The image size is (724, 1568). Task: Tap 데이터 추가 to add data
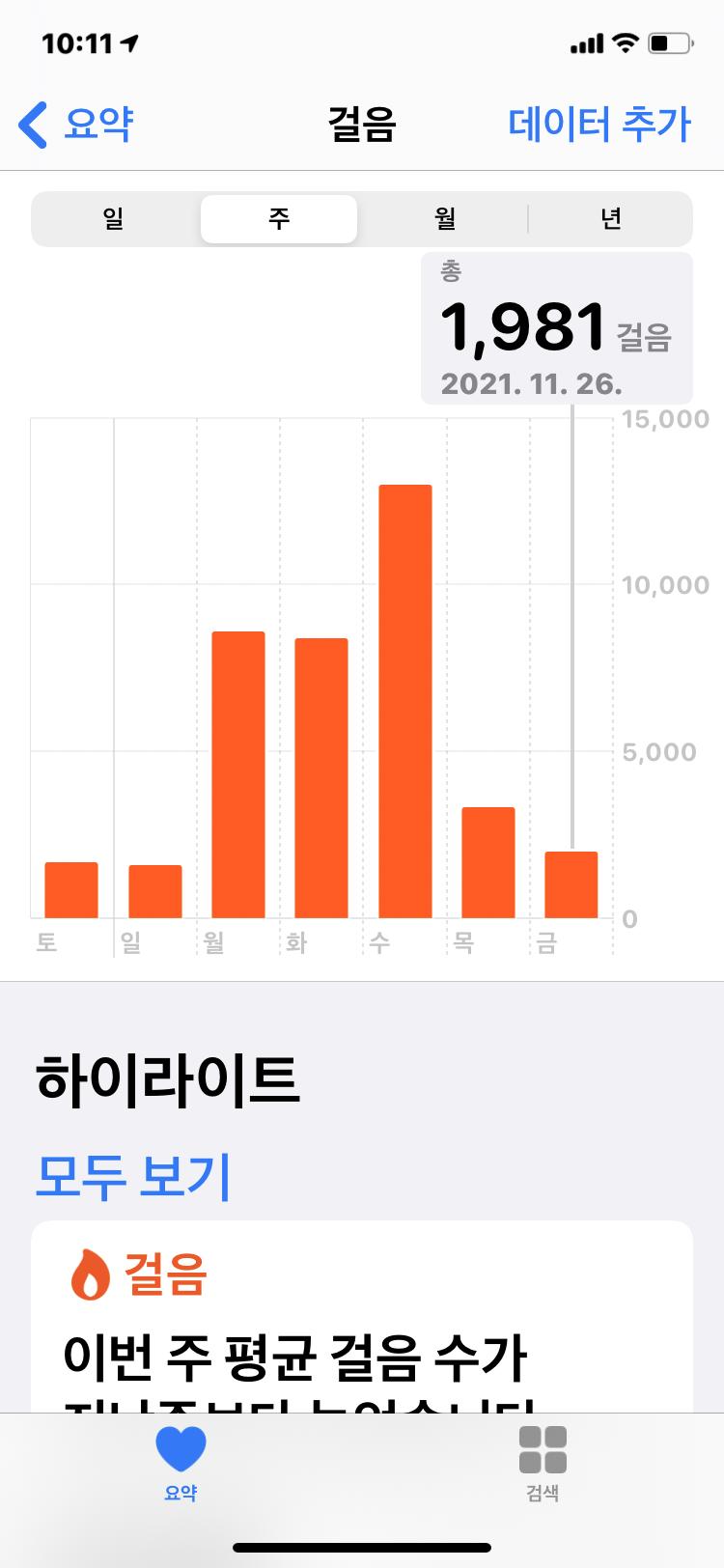pos(599,125)
